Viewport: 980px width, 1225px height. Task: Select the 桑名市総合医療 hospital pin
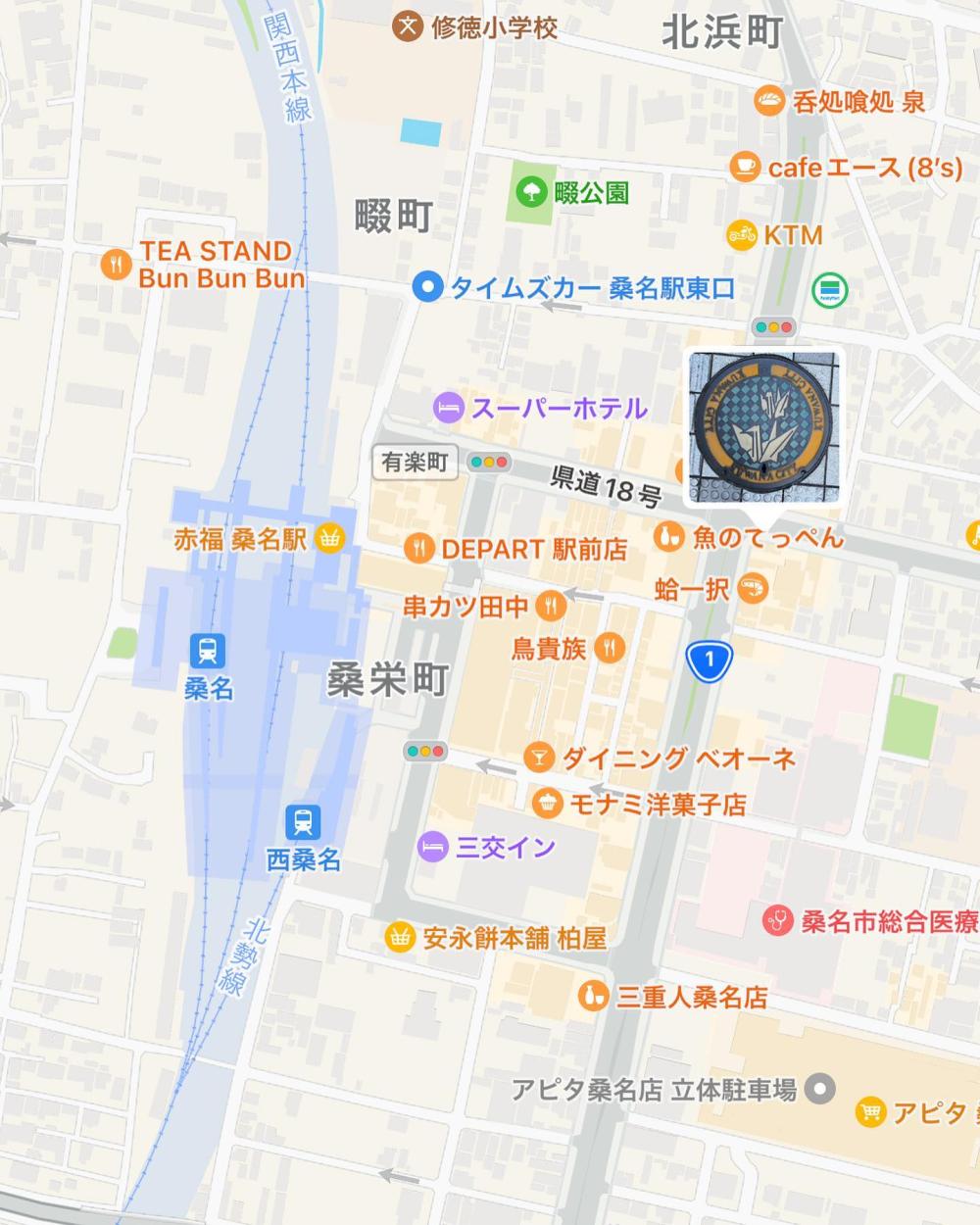[x=778, y=920]
